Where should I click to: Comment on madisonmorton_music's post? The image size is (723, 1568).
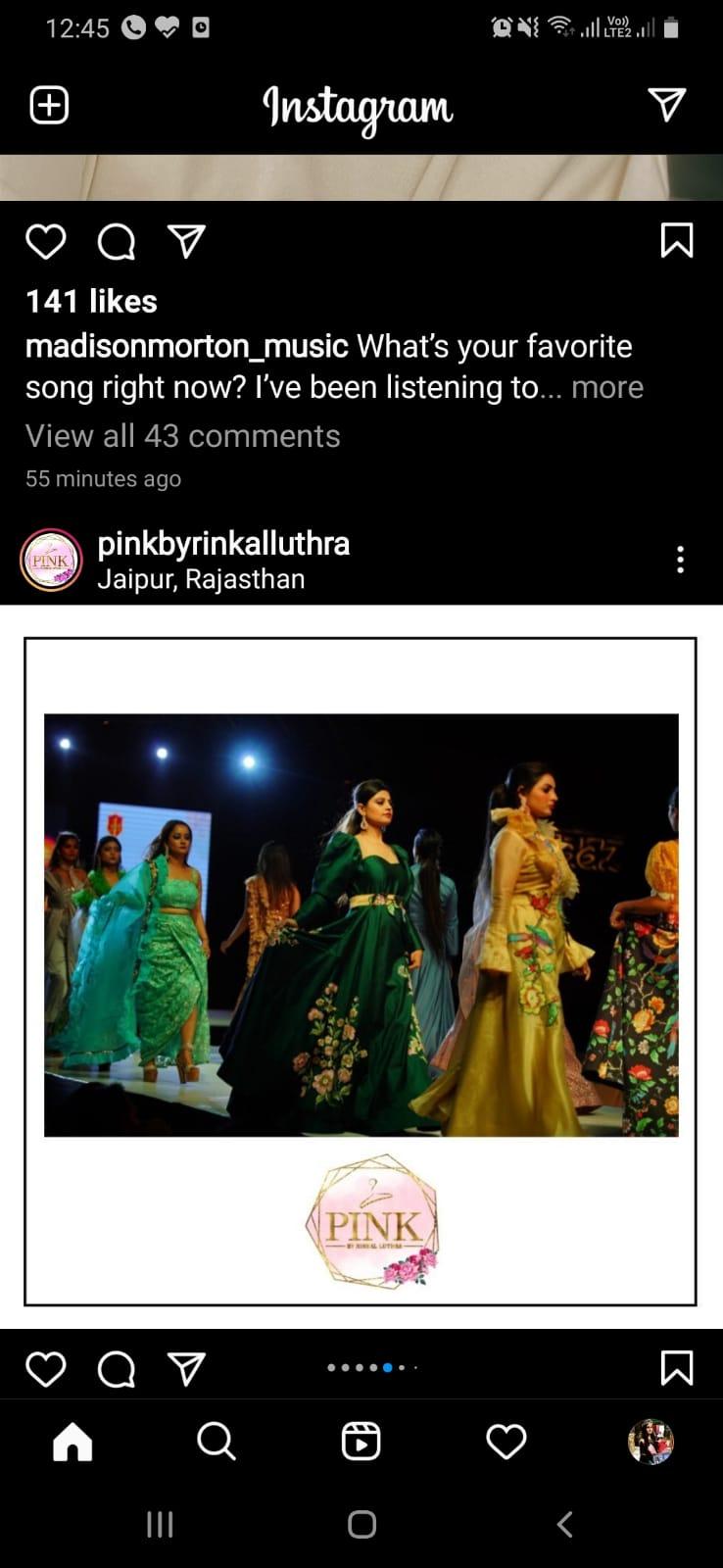pyautogui.click(x=116, y=241)
